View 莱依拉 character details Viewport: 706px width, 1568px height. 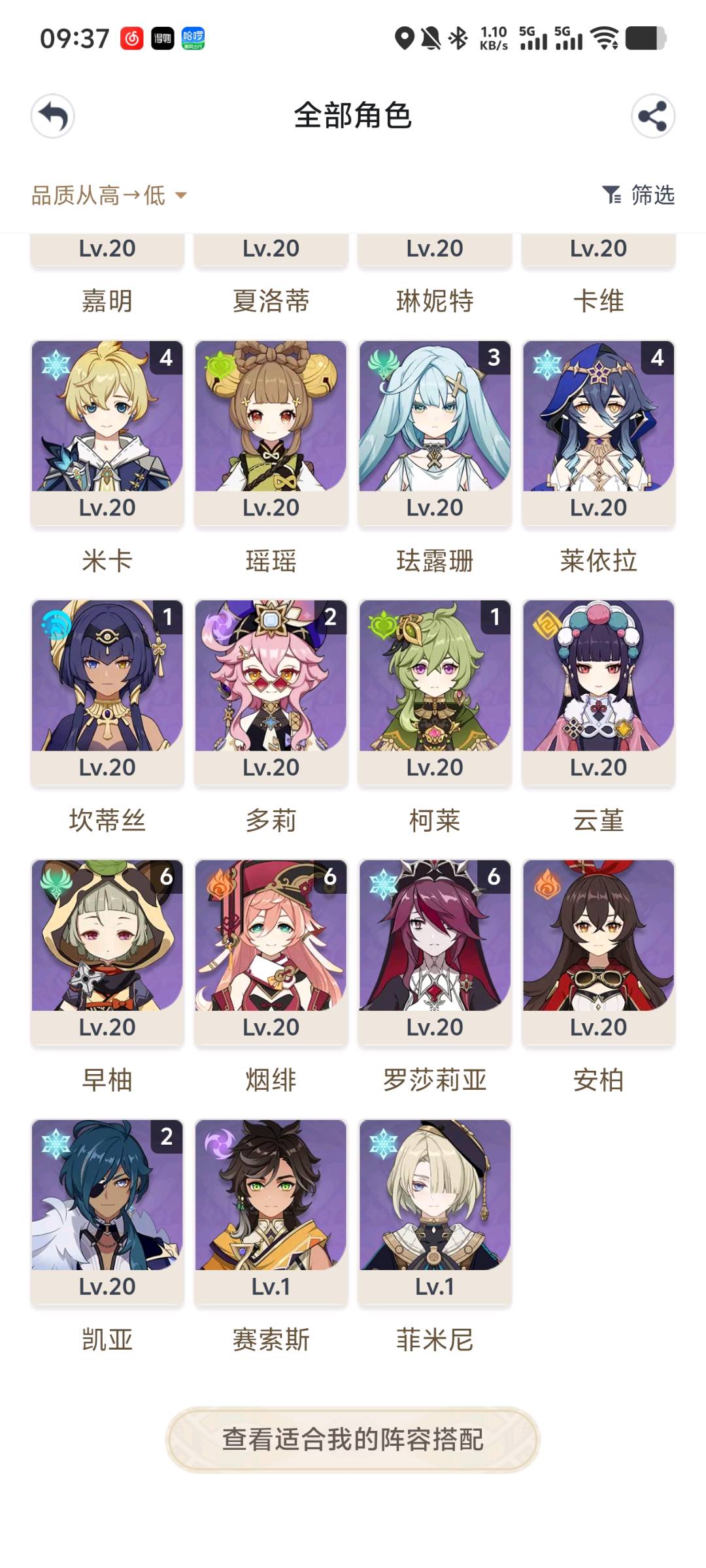click(x=598, y=433)
